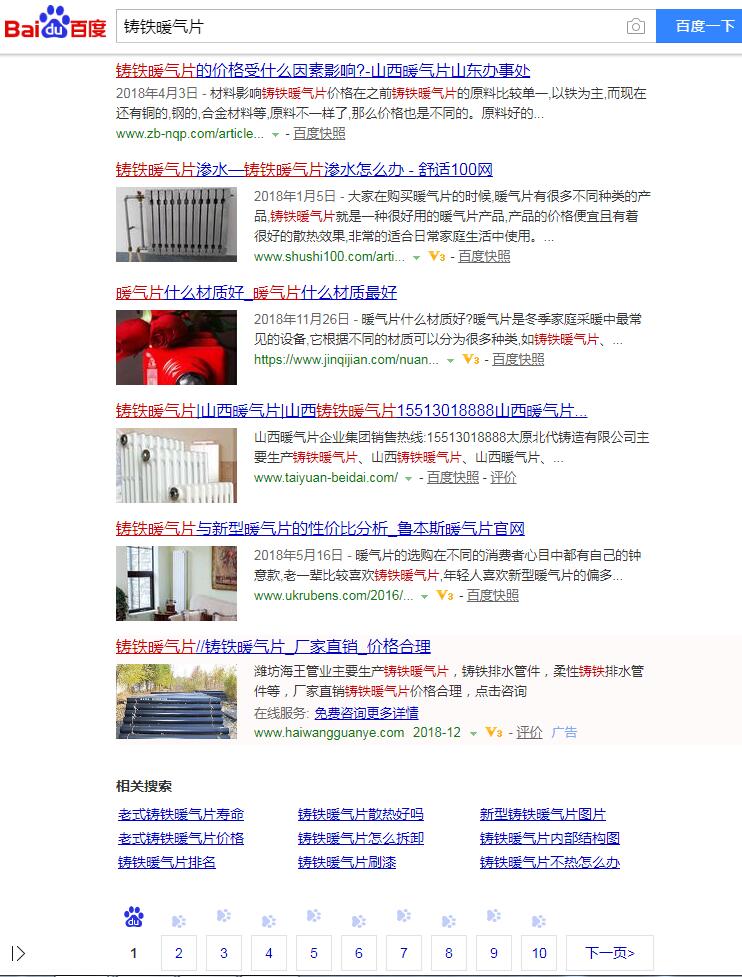Go to results page 10
The width and height of the screenshot is (742, 977).
[539, 953]
